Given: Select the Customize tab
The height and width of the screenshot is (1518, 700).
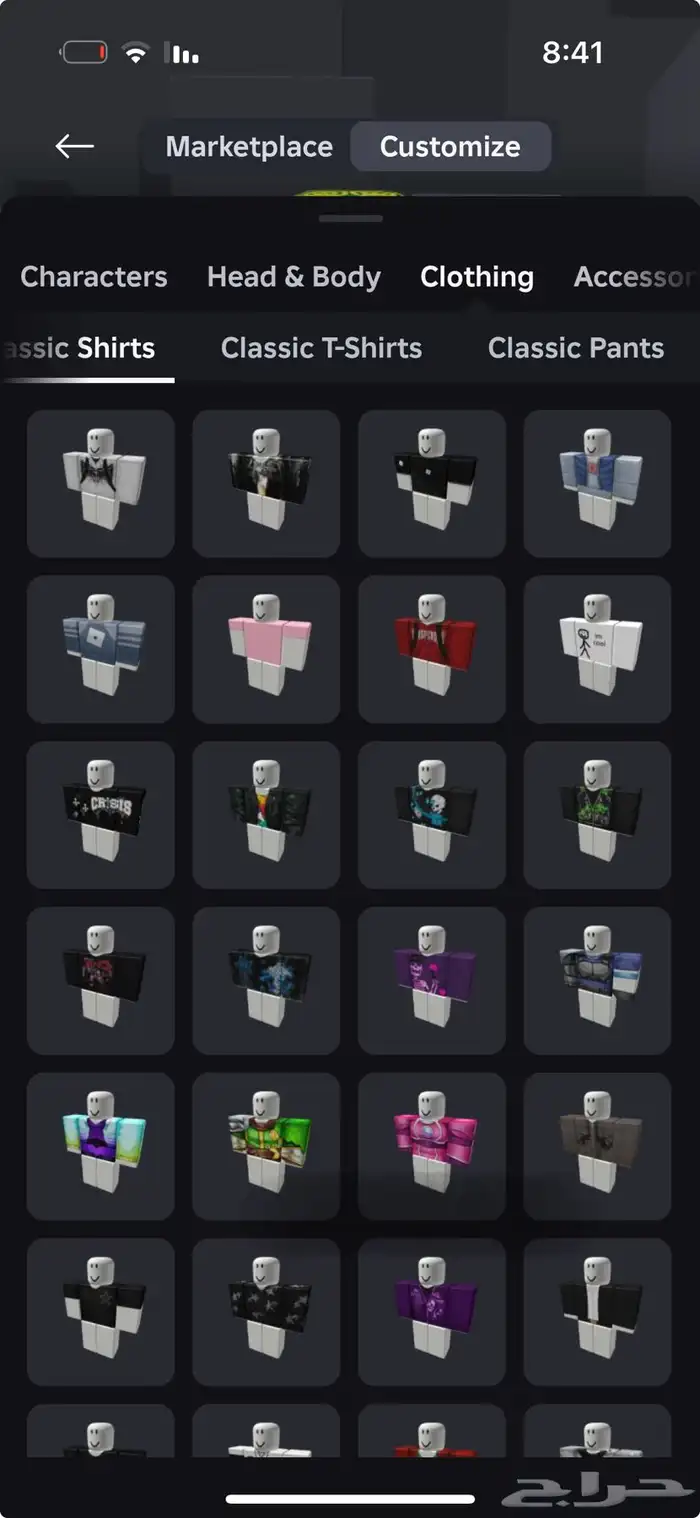Looking at the screenshot, I should click(450, 147).
